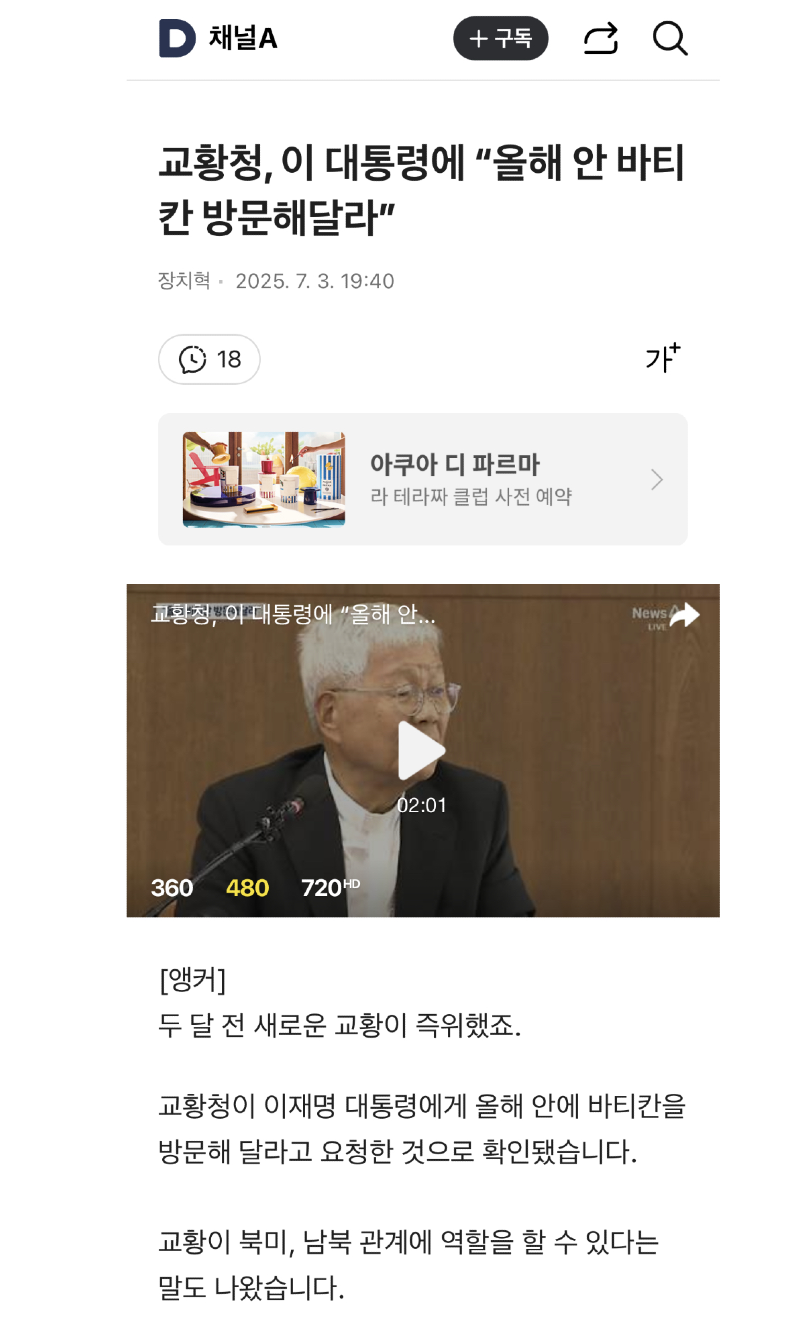
Task: Enlarge text with the 가+ icon
Action: pos(662,358)
